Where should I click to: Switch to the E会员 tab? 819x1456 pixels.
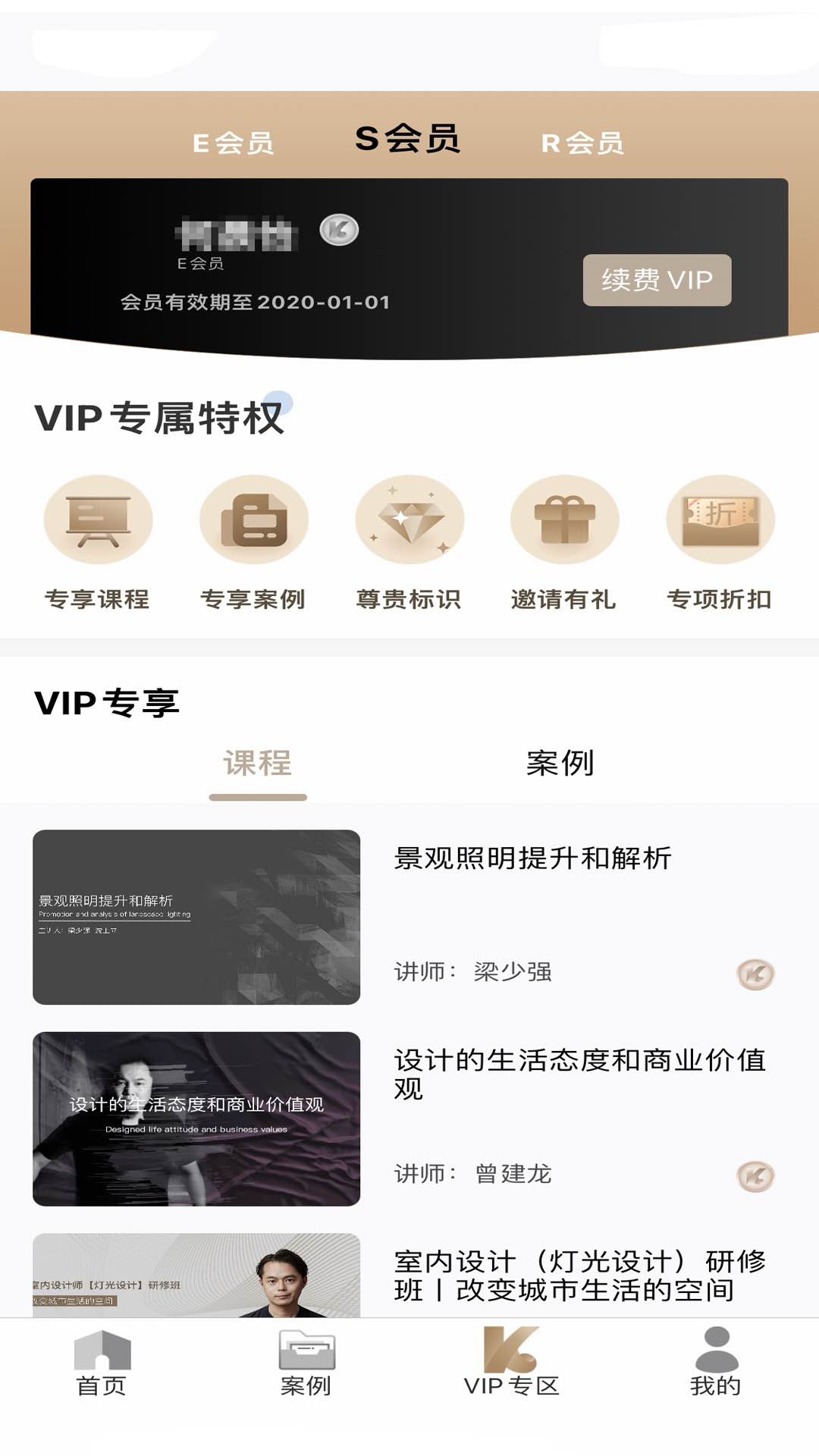point(233,143)
